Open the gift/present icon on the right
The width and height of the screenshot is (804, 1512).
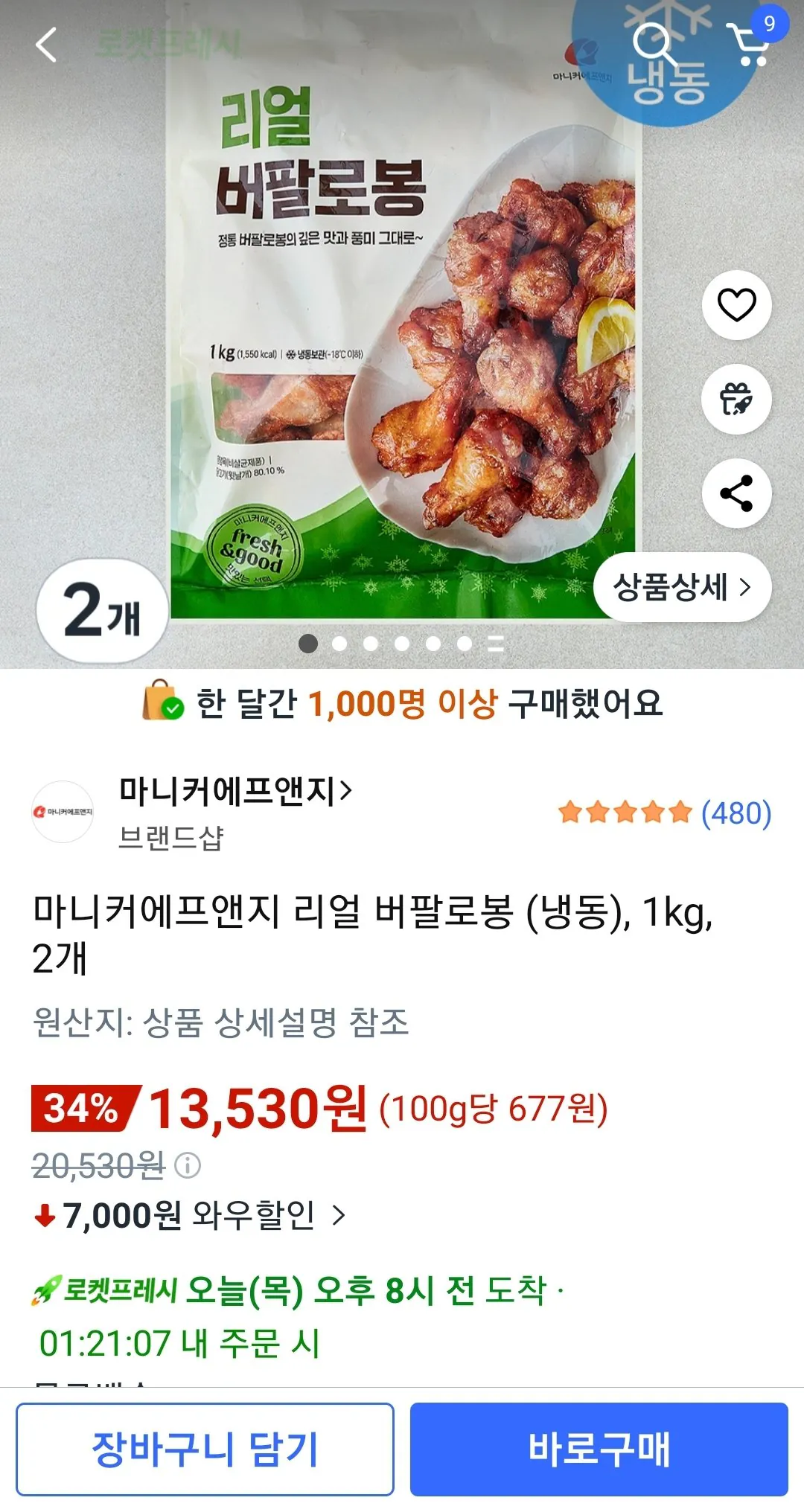coord(736,399)
